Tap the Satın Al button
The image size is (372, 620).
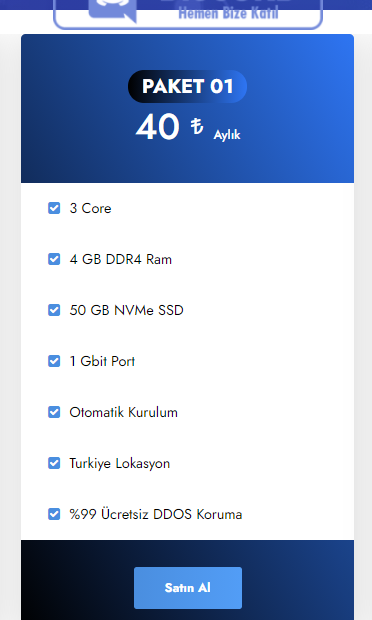[188, 588]
